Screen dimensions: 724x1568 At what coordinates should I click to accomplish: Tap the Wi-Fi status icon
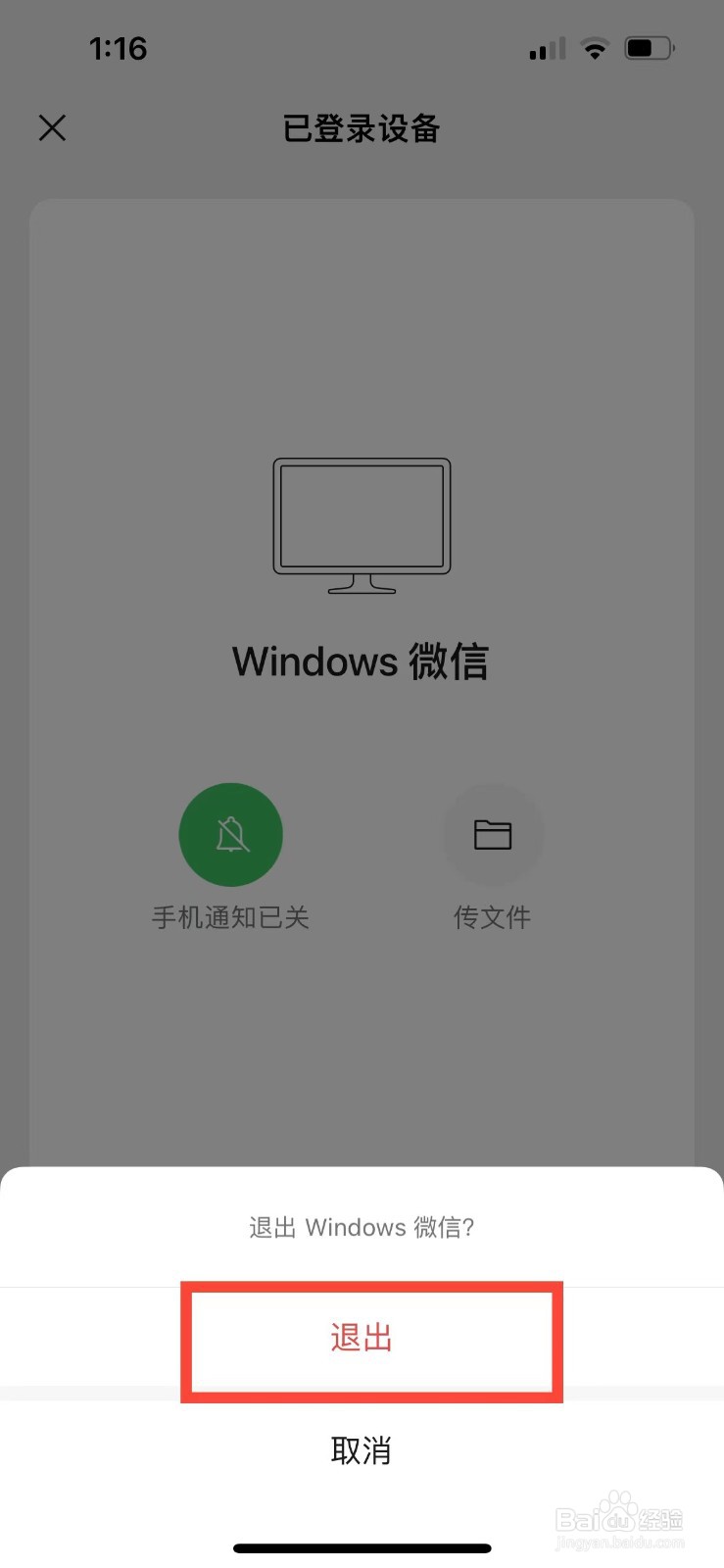point(595,47)
